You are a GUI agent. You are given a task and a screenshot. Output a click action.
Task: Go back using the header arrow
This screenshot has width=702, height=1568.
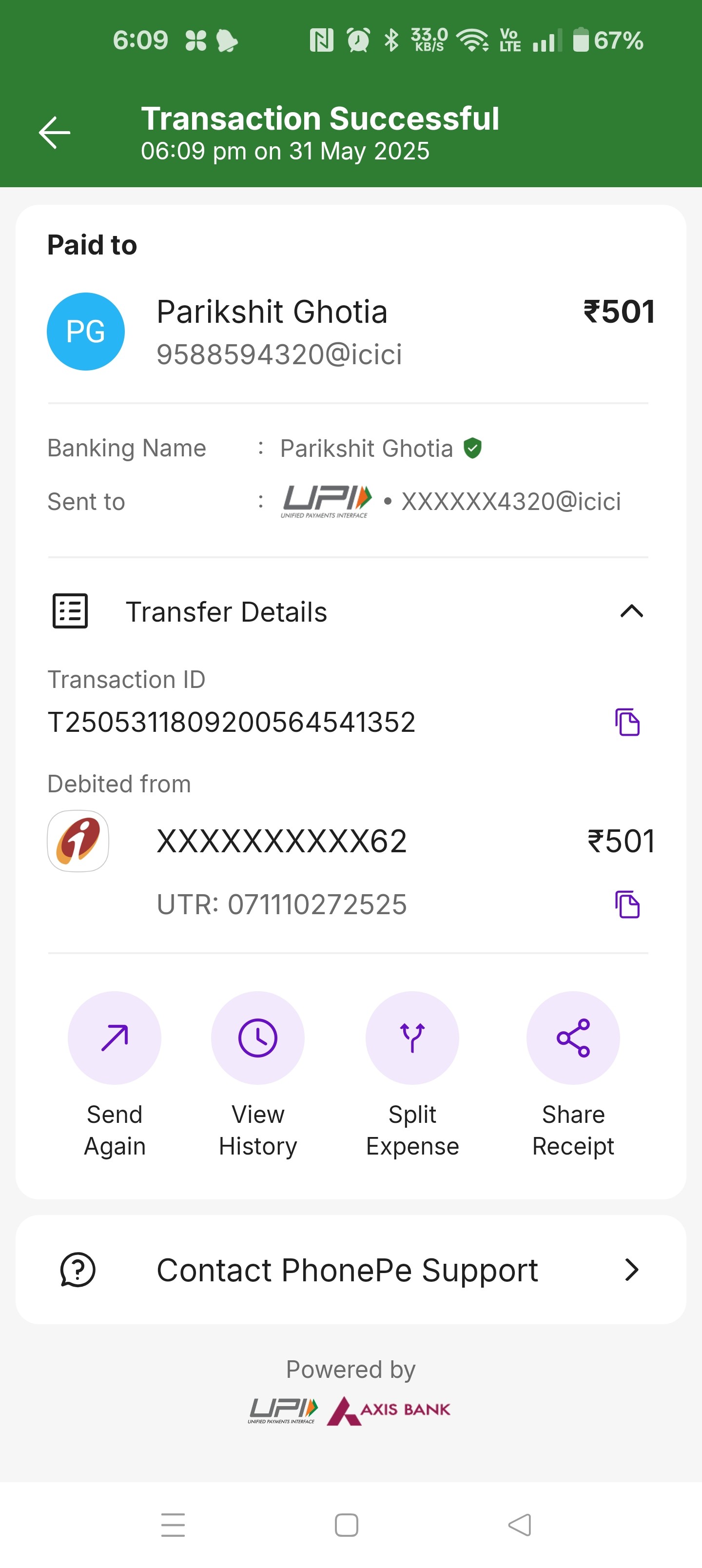coord(55,133)
